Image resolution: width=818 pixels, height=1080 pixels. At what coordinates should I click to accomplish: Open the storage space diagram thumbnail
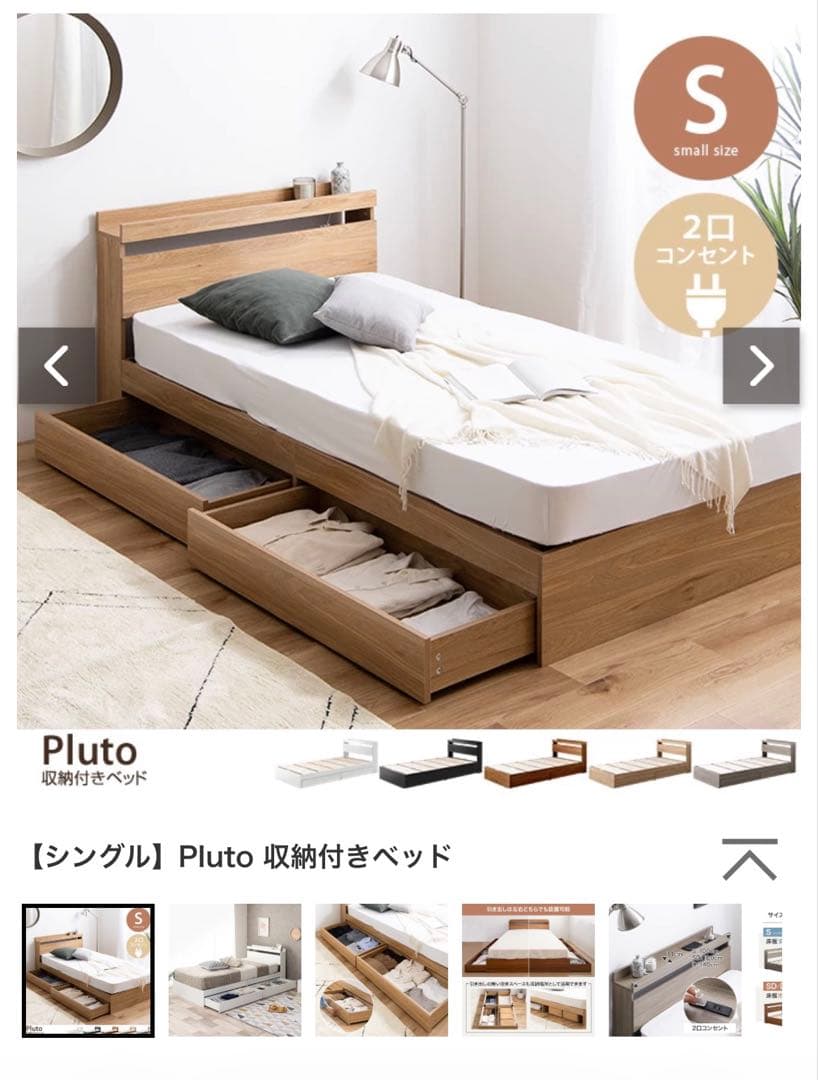(x=528, y=970)
